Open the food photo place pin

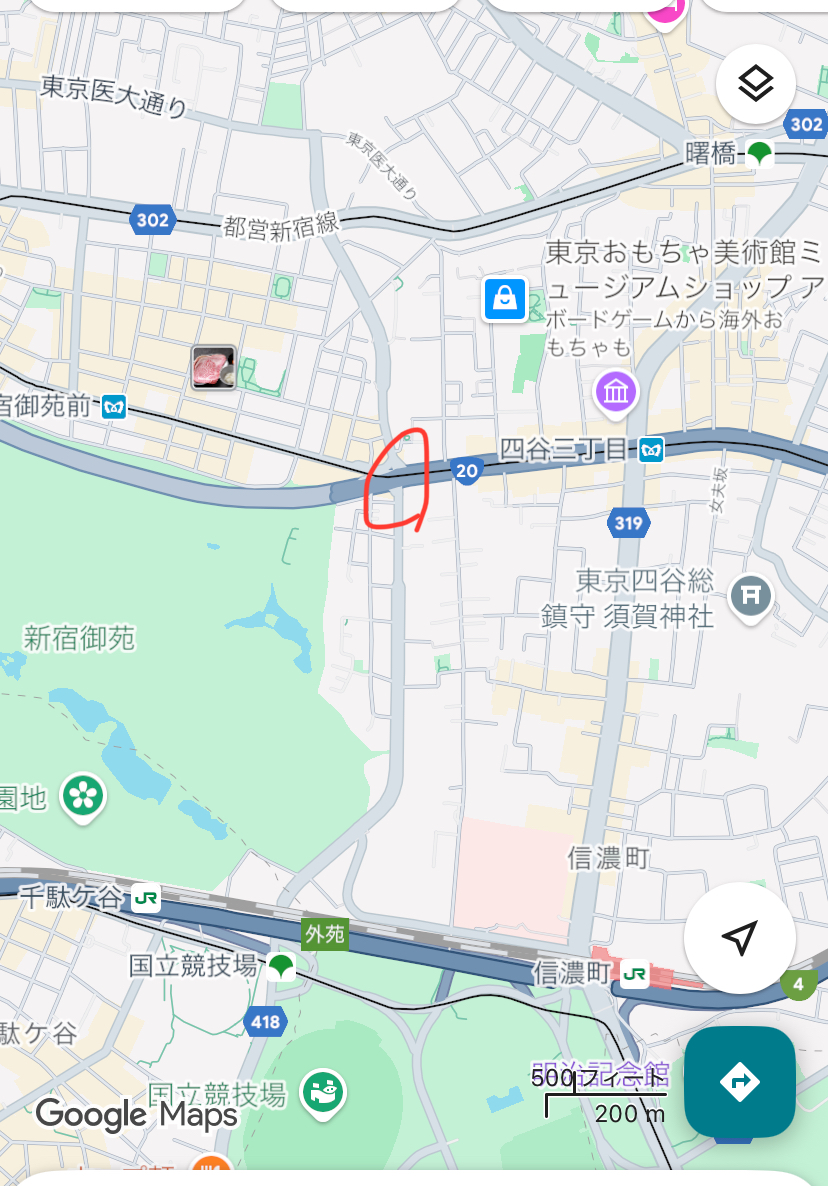pos(214,367)
